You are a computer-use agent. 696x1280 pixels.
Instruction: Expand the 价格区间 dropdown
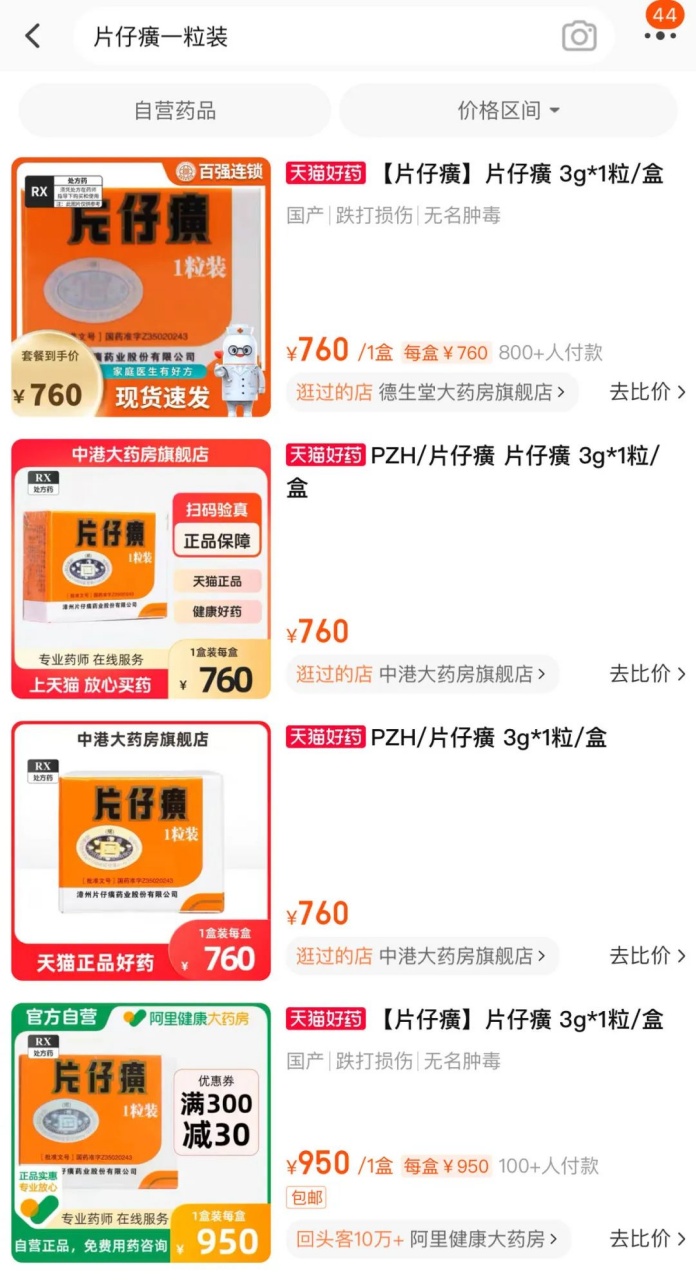tap(508, 111)
